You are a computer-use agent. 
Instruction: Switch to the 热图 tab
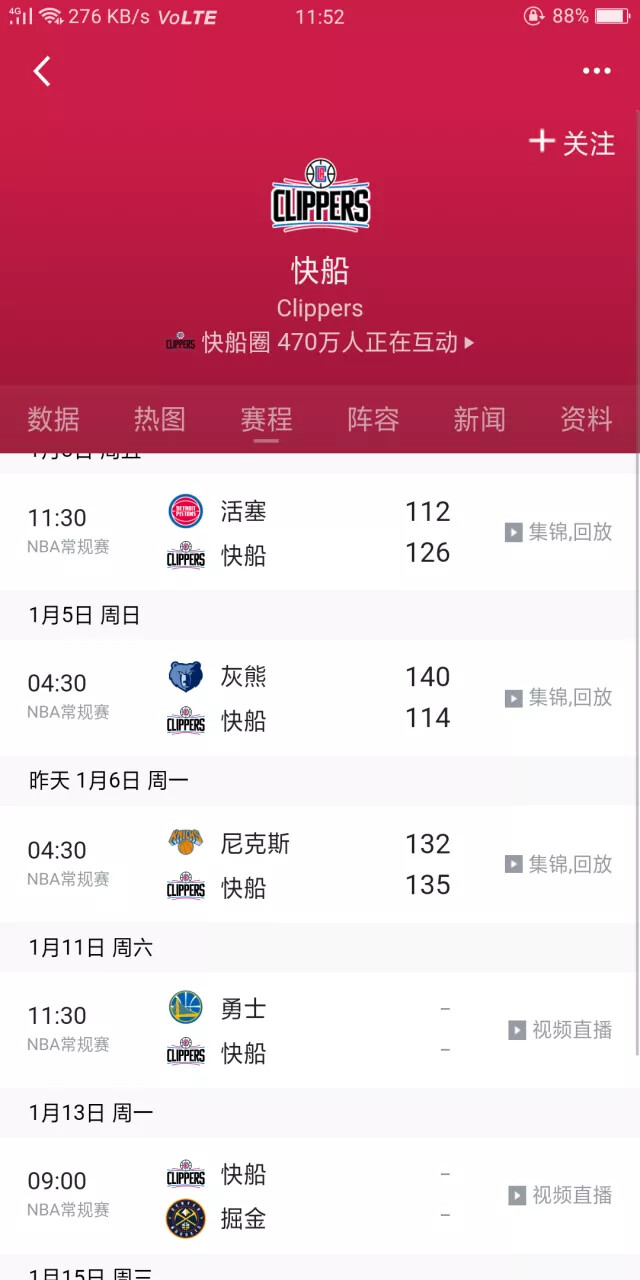[160, 419]
